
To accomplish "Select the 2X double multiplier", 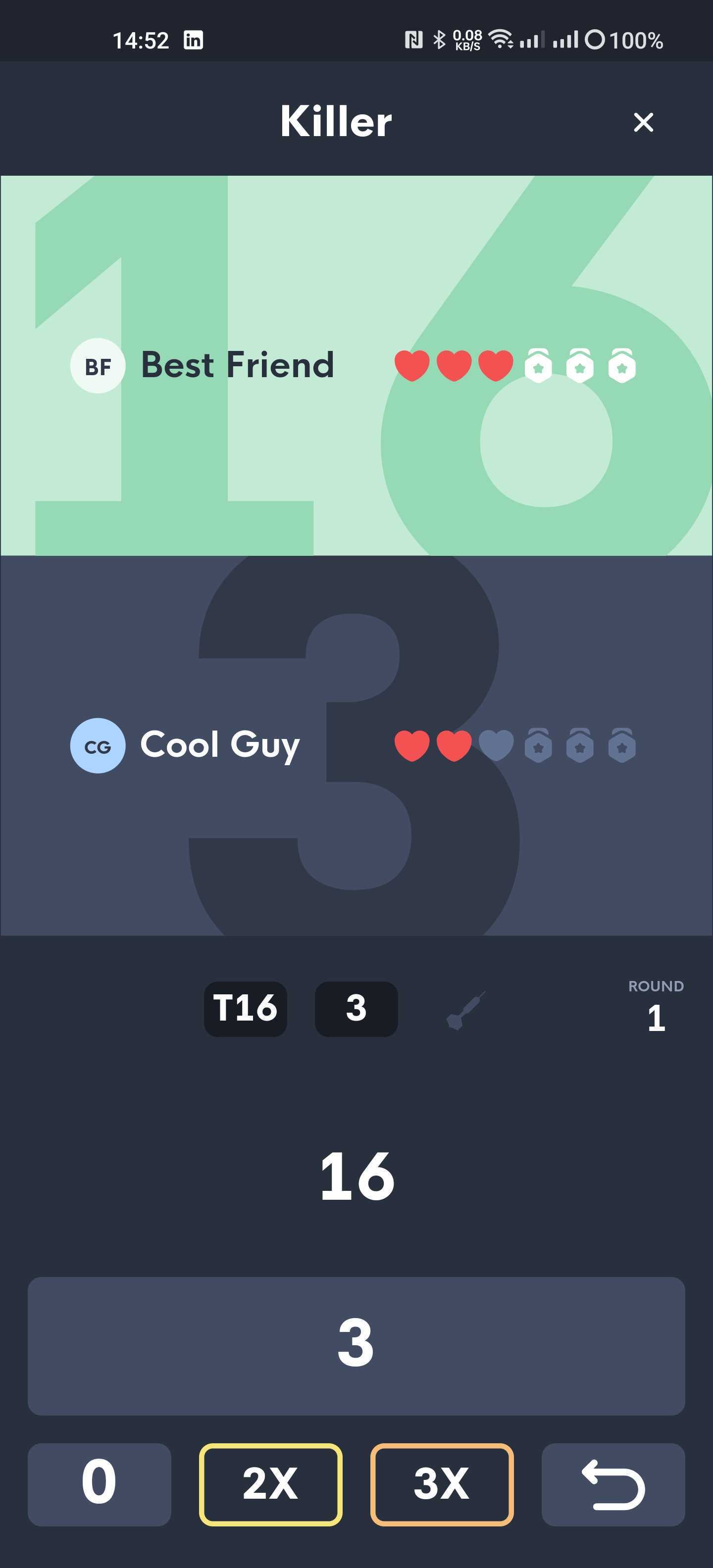I will coord(270,1484).
